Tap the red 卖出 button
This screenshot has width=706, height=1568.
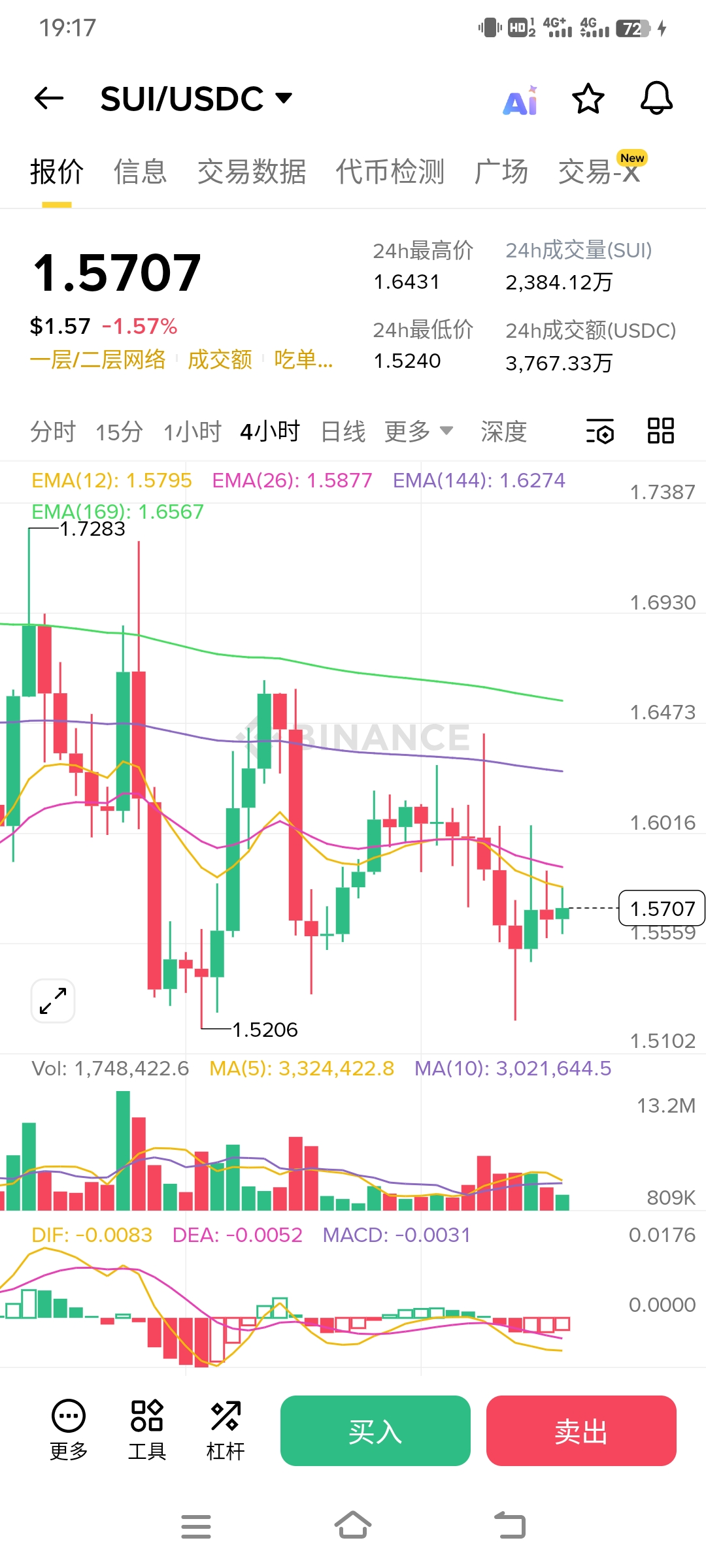[581, 1431]
